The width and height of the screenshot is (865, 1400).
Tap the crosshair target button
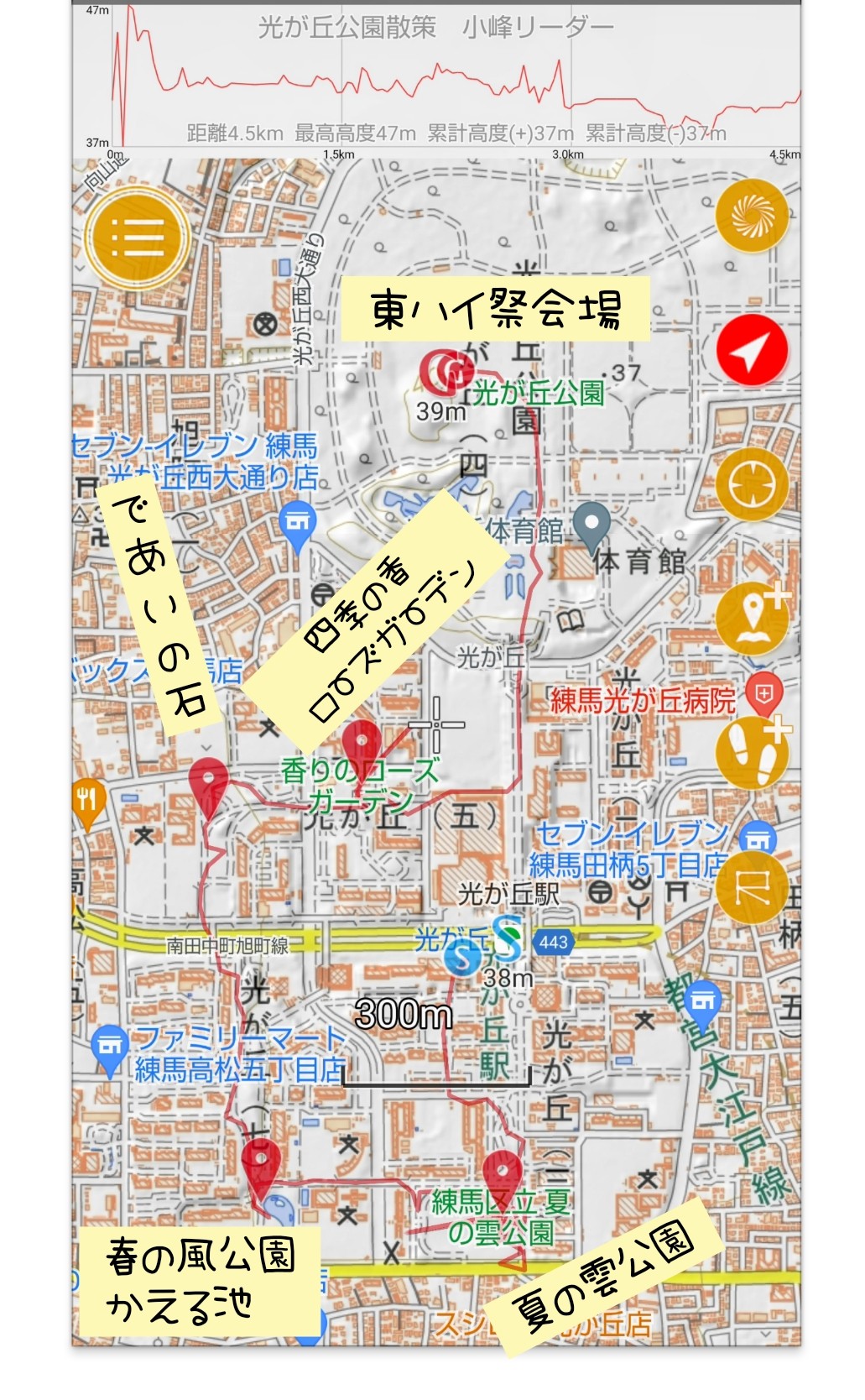pyautogui.click(x=752, y=485)
